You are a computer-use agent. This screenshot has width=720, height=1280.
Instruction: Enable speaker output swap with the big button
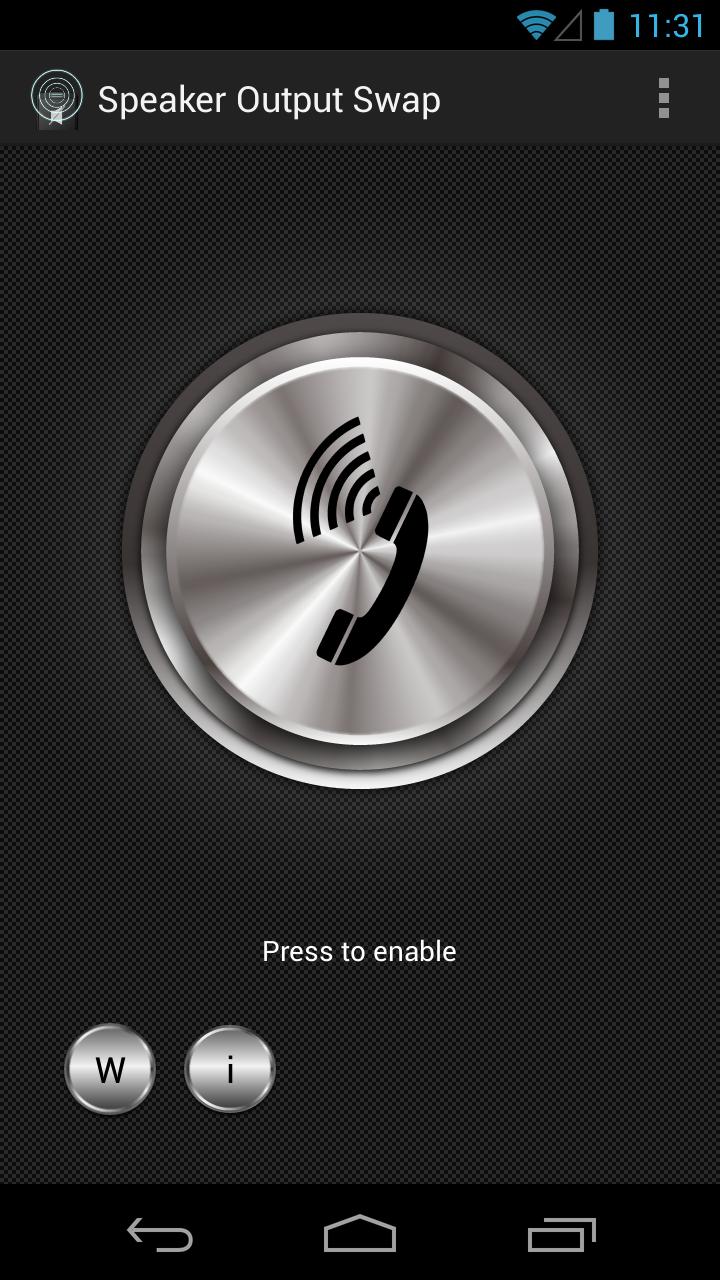pos(360,550)
